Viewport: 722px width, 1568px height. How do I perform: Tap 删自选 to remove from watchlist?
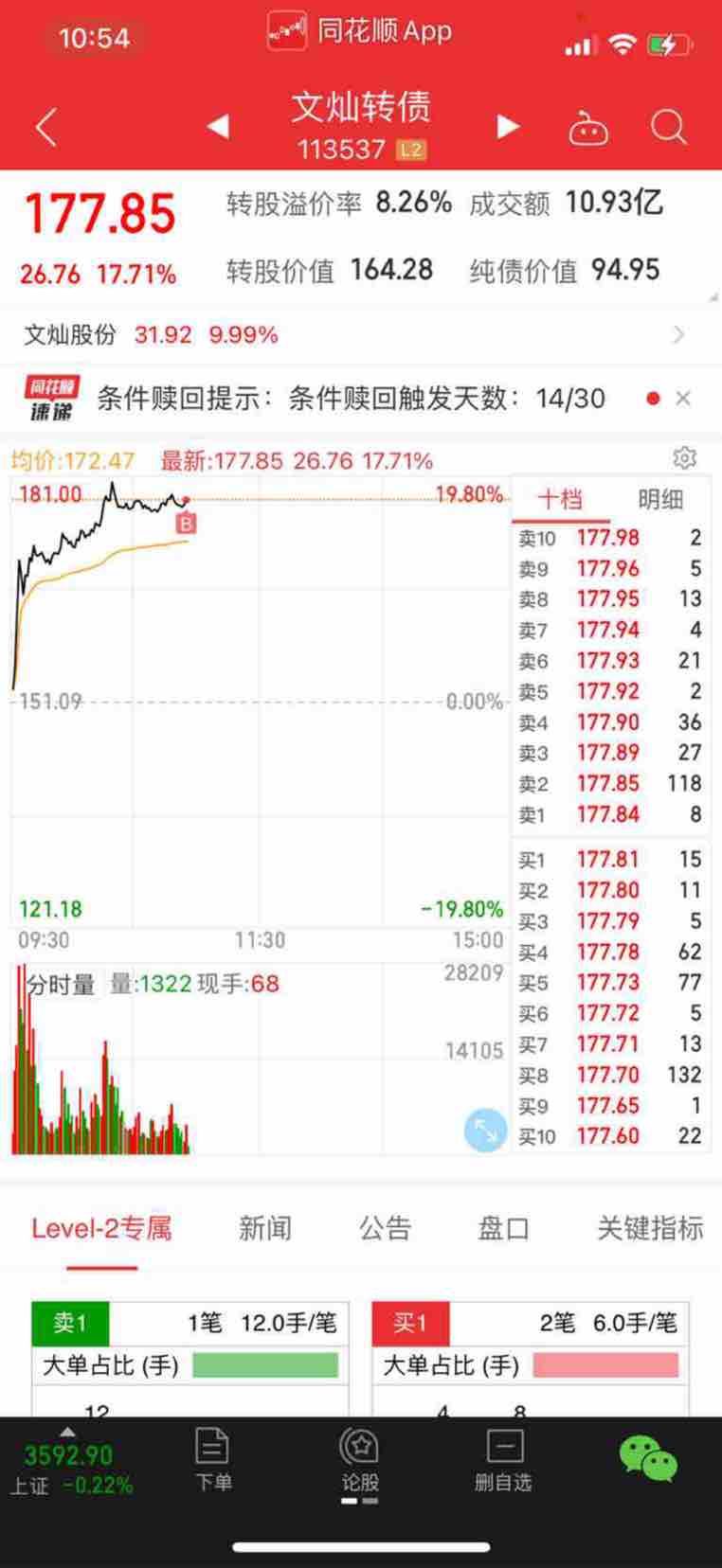pos(503,1460)
